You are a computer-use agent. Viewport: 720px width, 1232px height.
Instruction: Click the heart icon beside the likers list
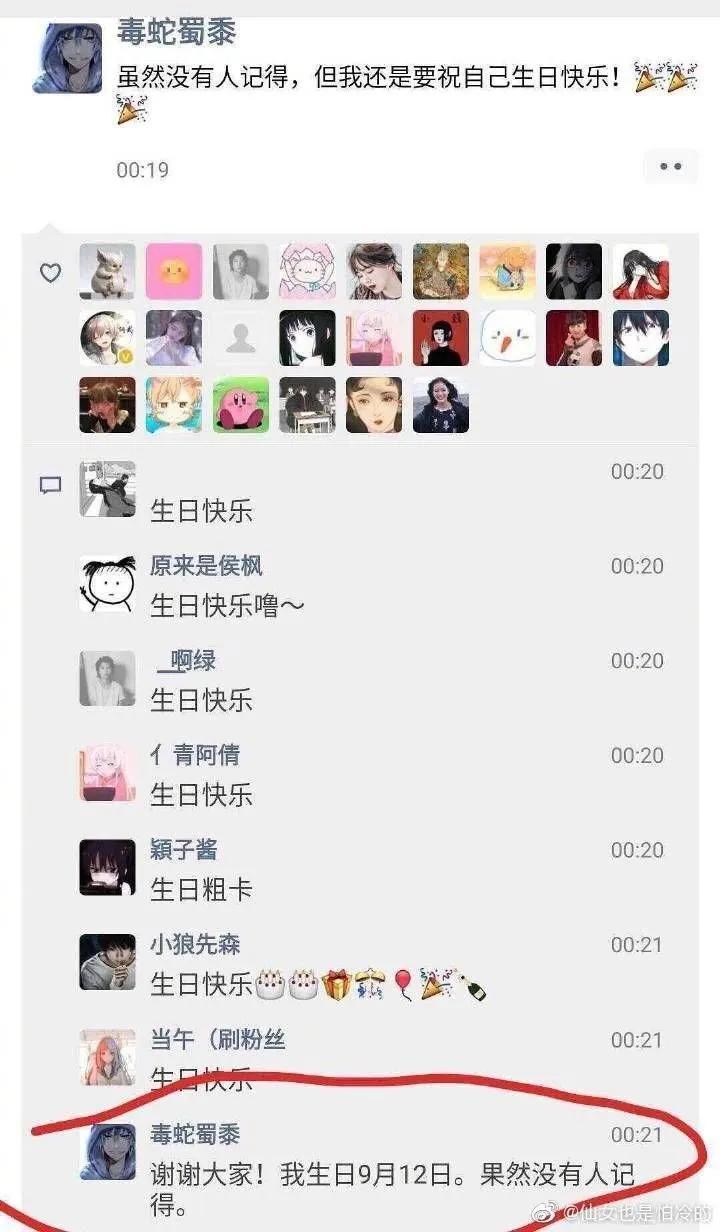click(x=49, y=271)
